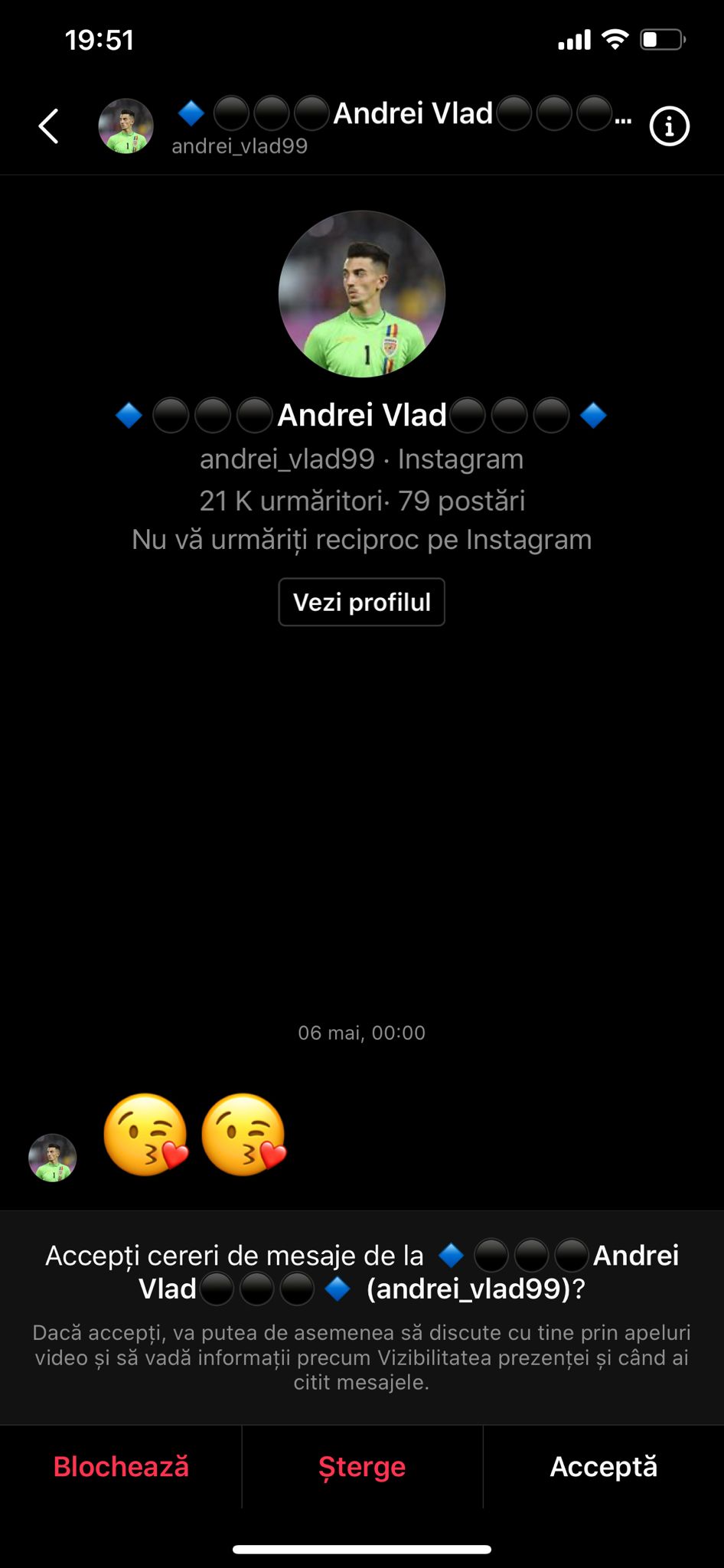Tap sender avatar beside the kiss emojis
Viewport: 724px width, 1568px height.
click(x=52, y=1158)
